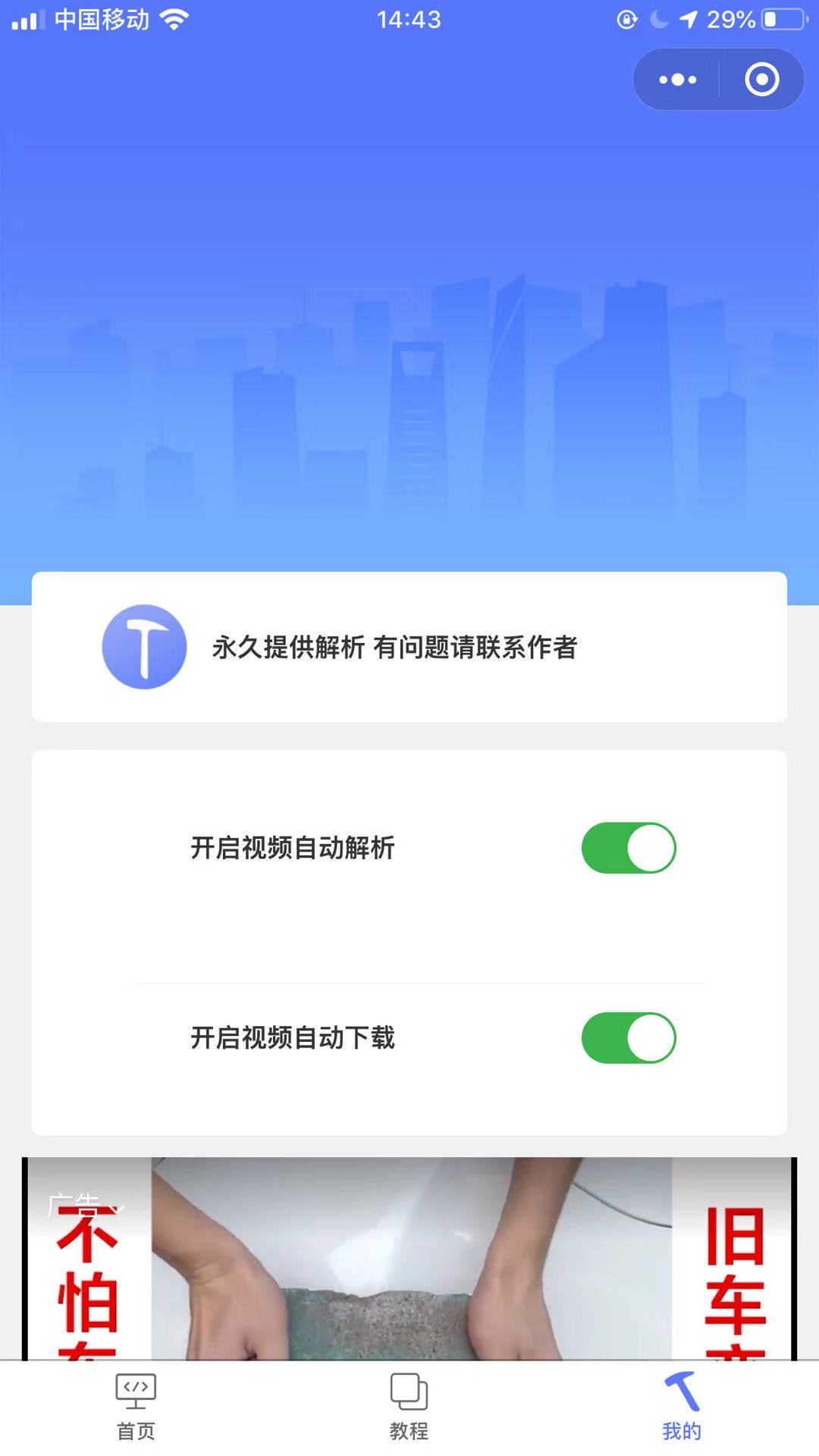Turn off 开启视频自动解析 switch
Image resolution: width=819 pixels, height=1456 pixels.
[x=629, y=848]
